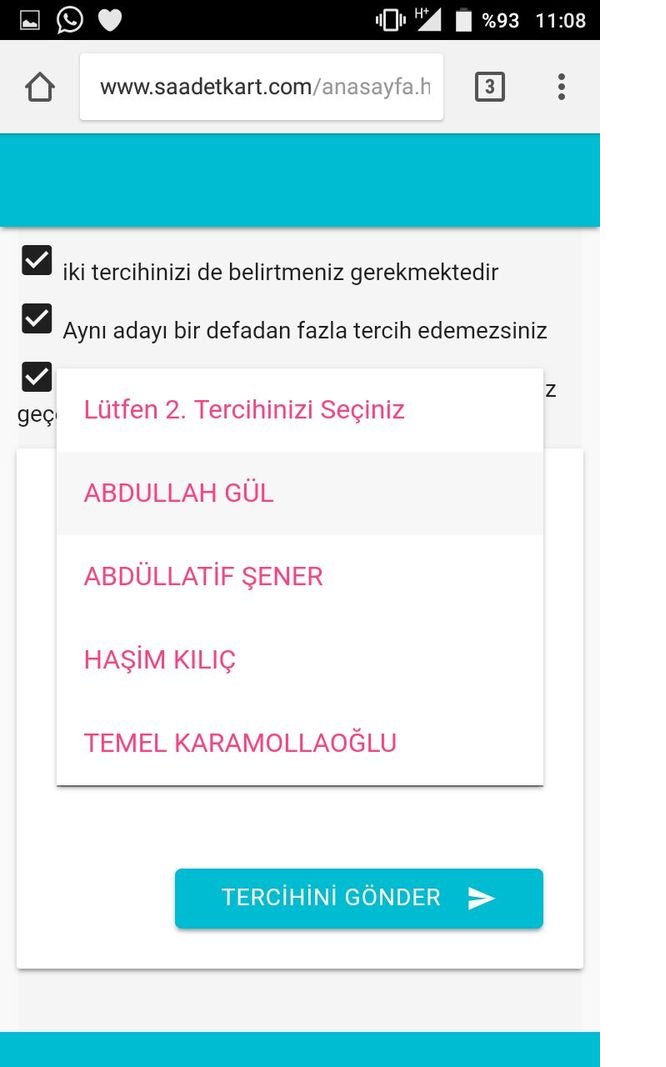Tap the TERCİHİNİ GÖNDER button
This screenshot has width=666, height=1067.
[358, 898]
